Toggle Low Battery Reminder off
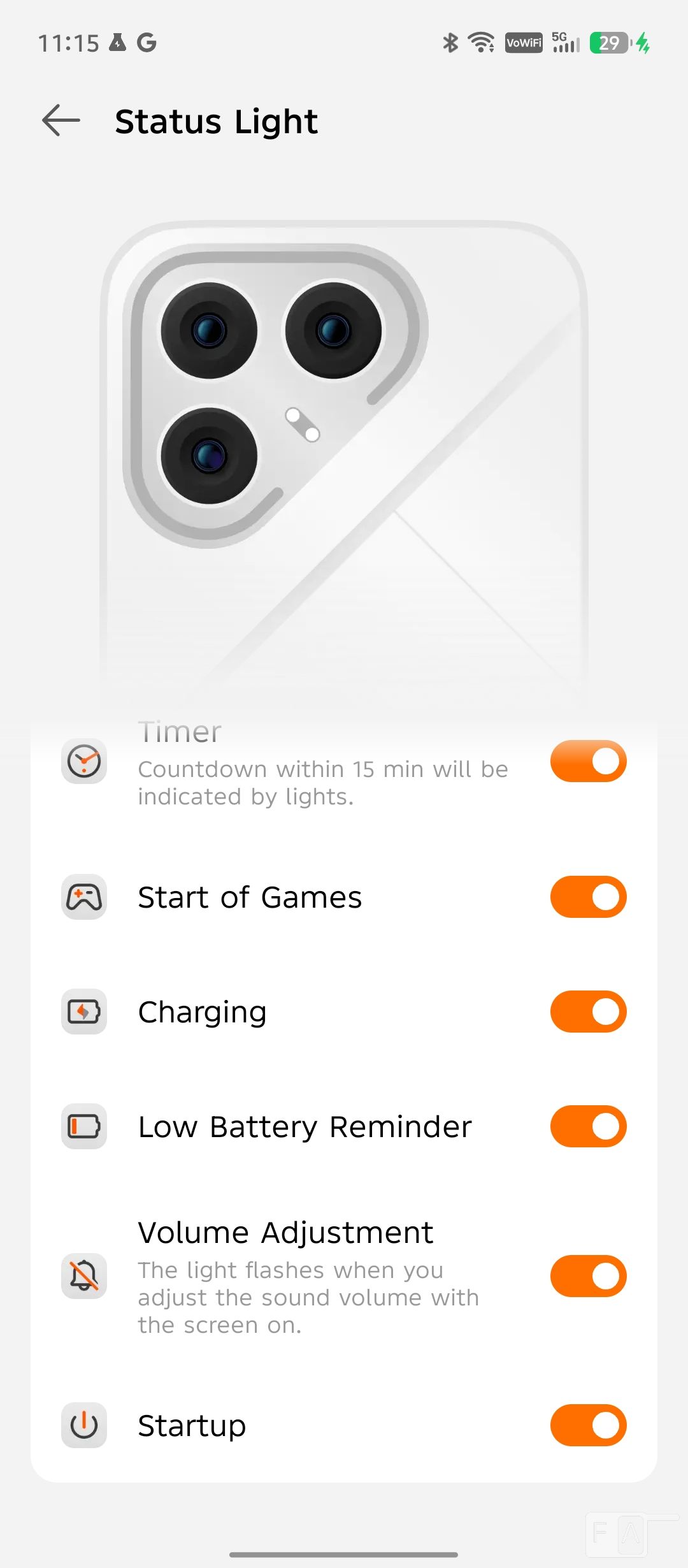The height and width of the screenshot is (1568, 688). pos(588,1126)
